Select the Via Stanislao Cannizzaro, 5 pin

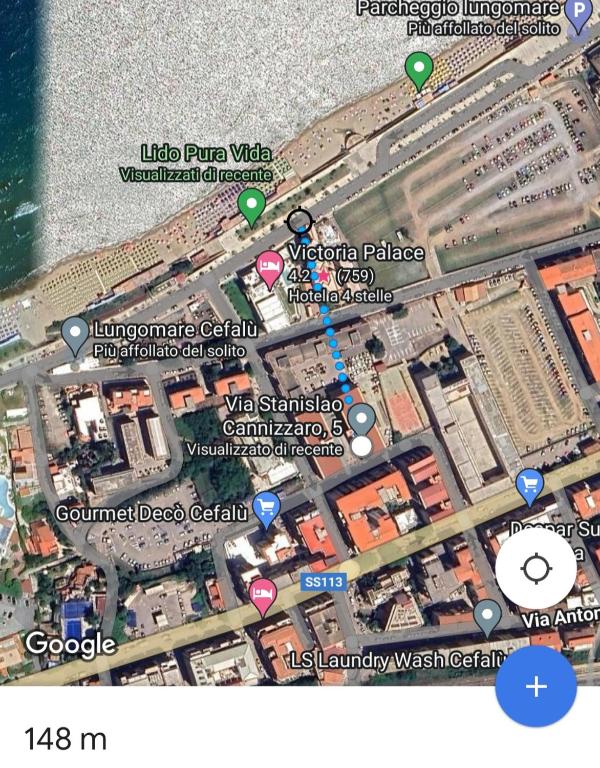point(362,417)
